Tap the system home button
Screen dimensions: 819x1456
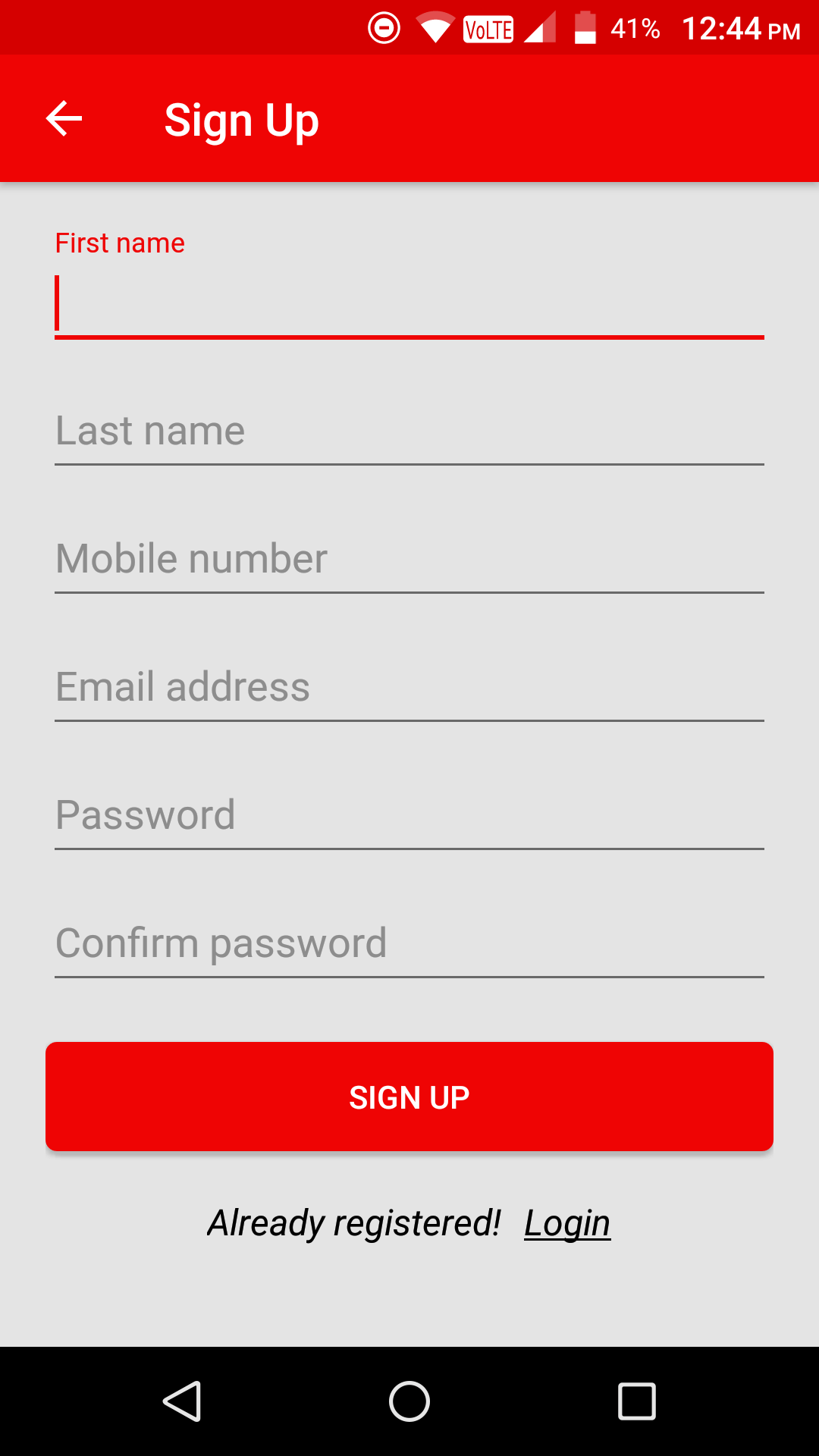409,1401
